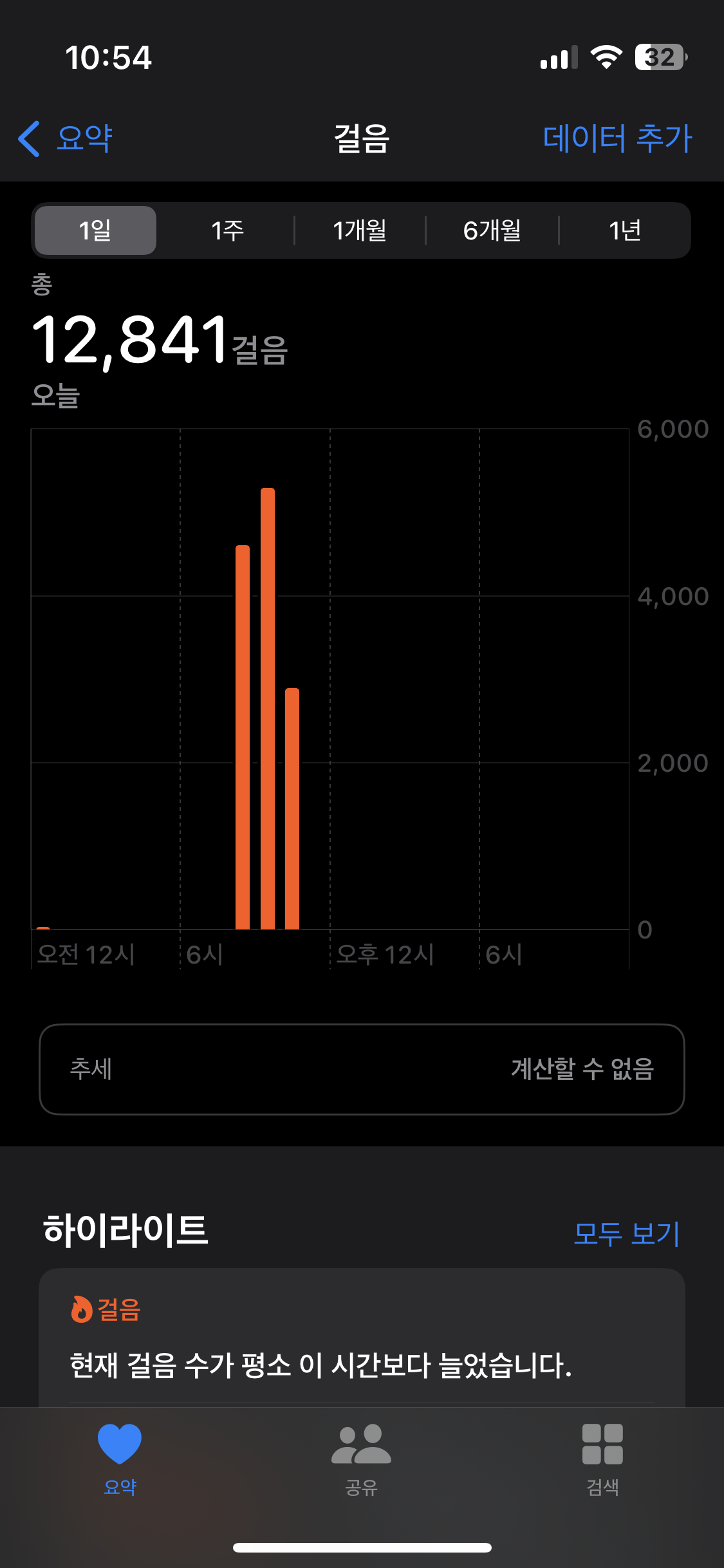Tap 데이터 추가 to add data
This screenshot has width=724, height=1568.
click(617, 138)
